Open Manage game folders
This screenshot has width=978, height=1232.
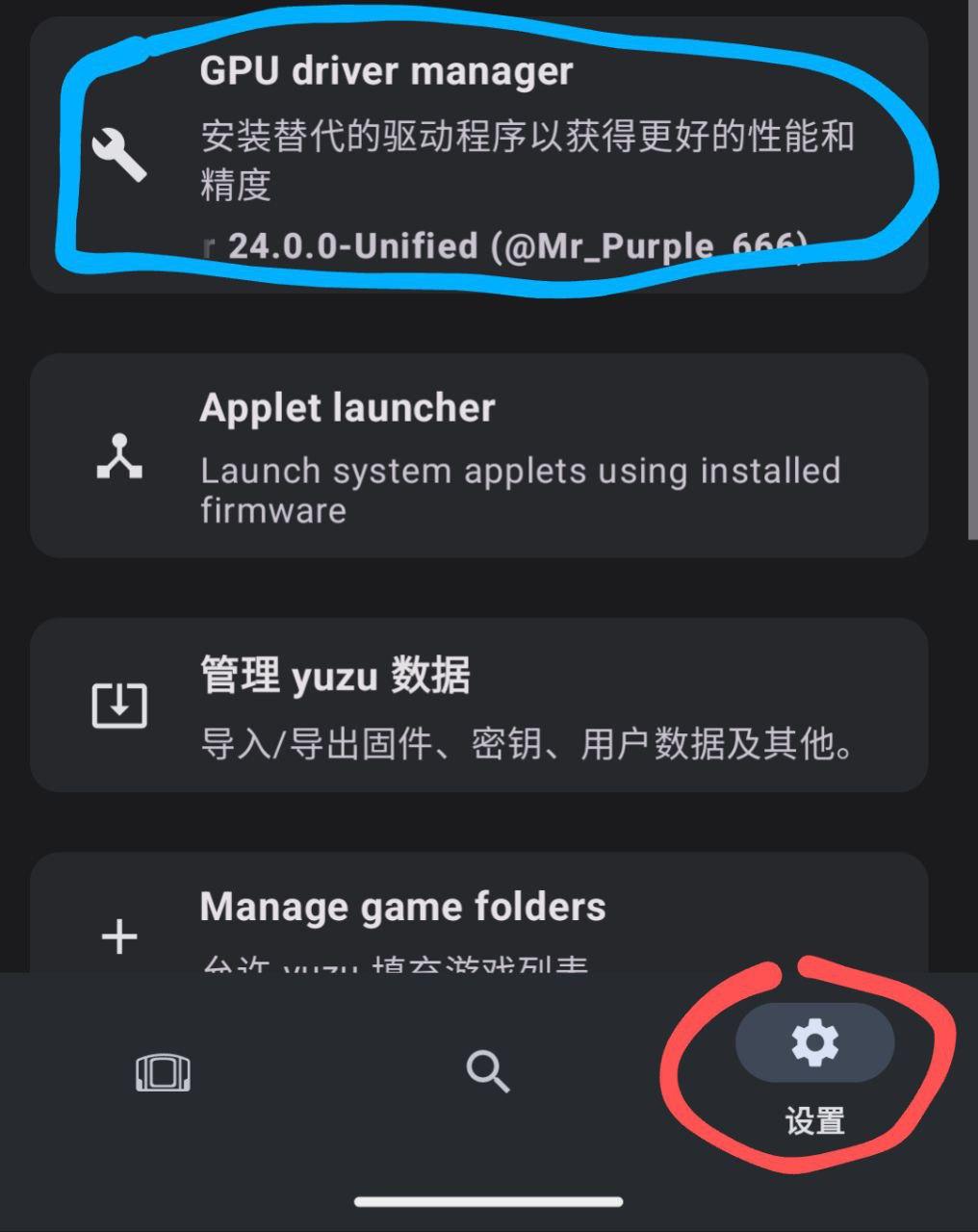pos(478,914)
